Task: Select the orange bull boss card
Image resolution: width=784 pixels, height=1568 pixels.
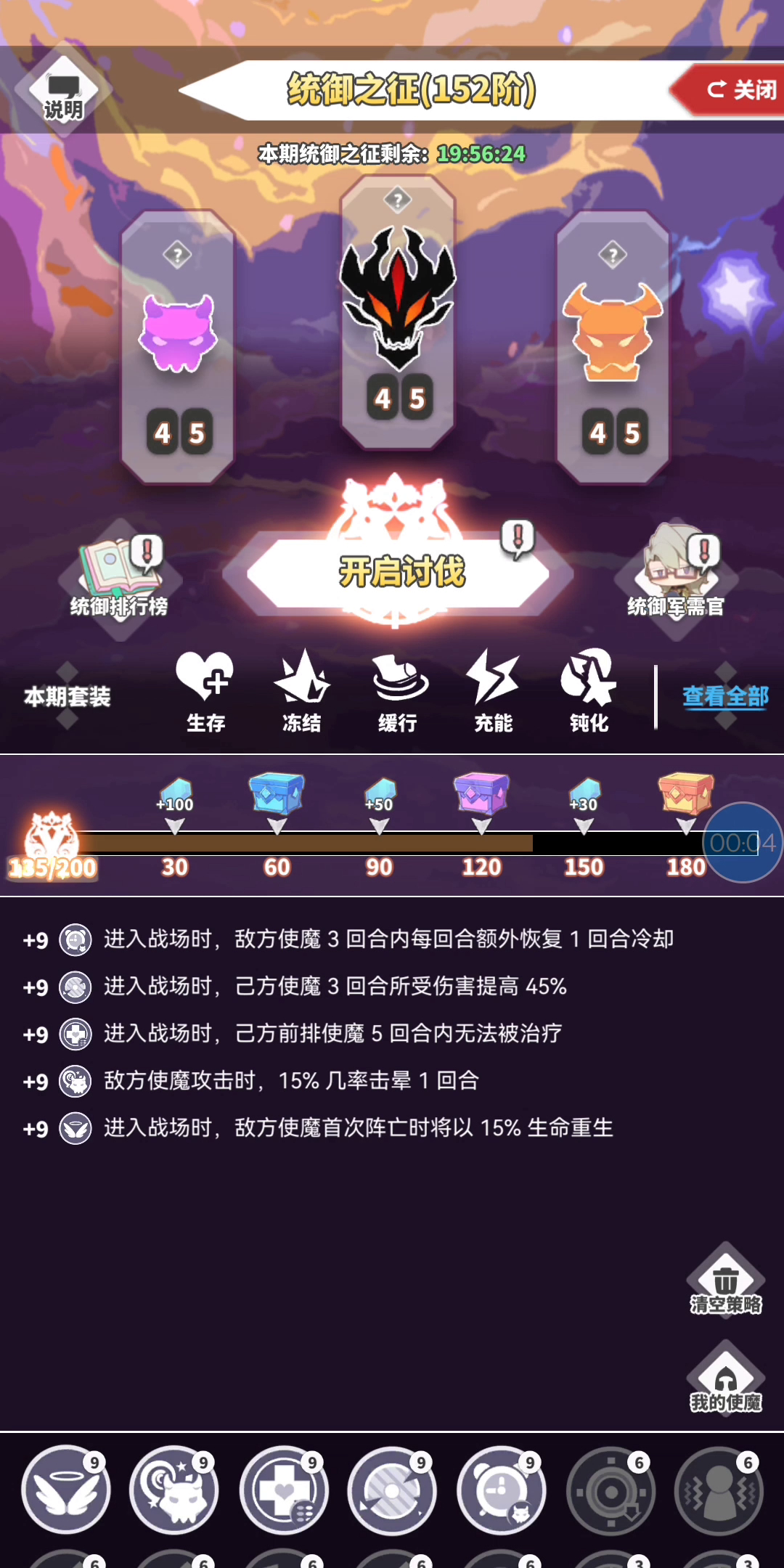Action: tap(613, 346)
